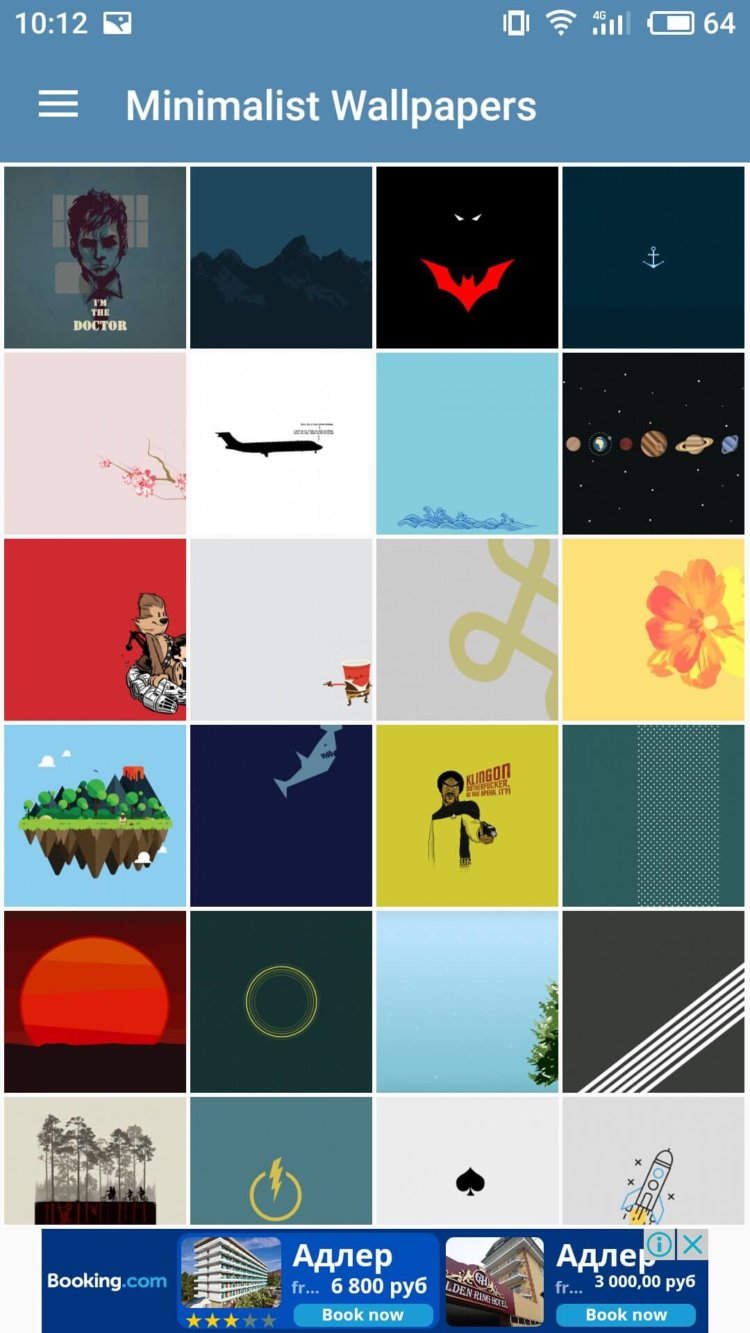
Task: Select the floating island wallpaper
Action: [94, 815]
